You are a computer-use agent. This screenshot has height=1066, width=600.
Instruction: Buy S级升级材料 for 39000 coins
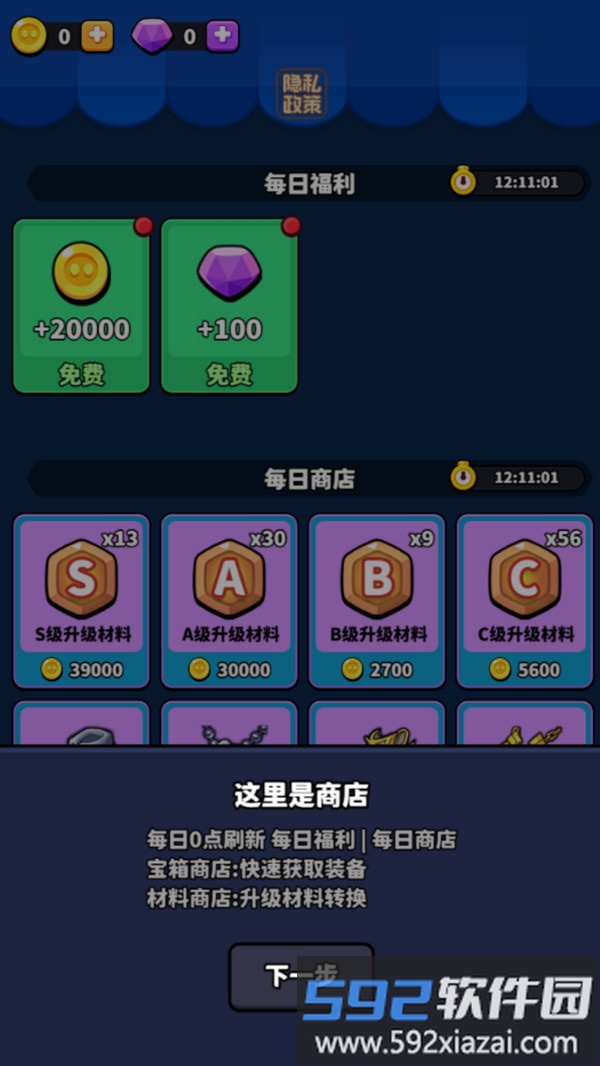coord(81,601)
